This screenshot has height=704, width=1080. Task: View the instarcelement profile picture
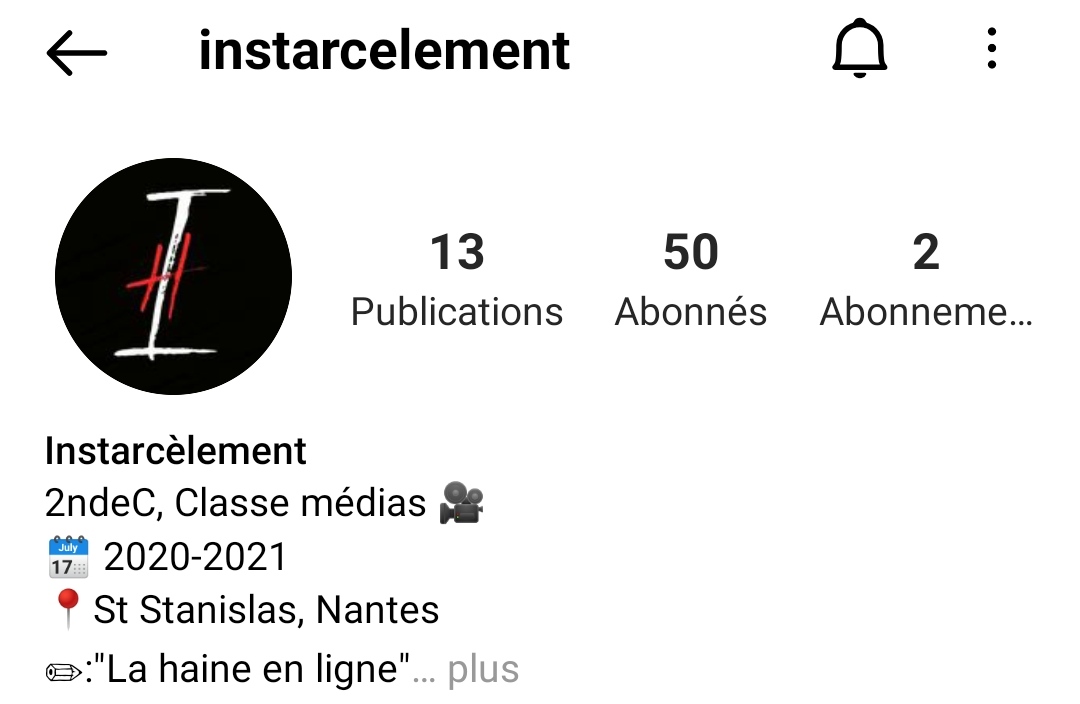click(x=174, y=276)
